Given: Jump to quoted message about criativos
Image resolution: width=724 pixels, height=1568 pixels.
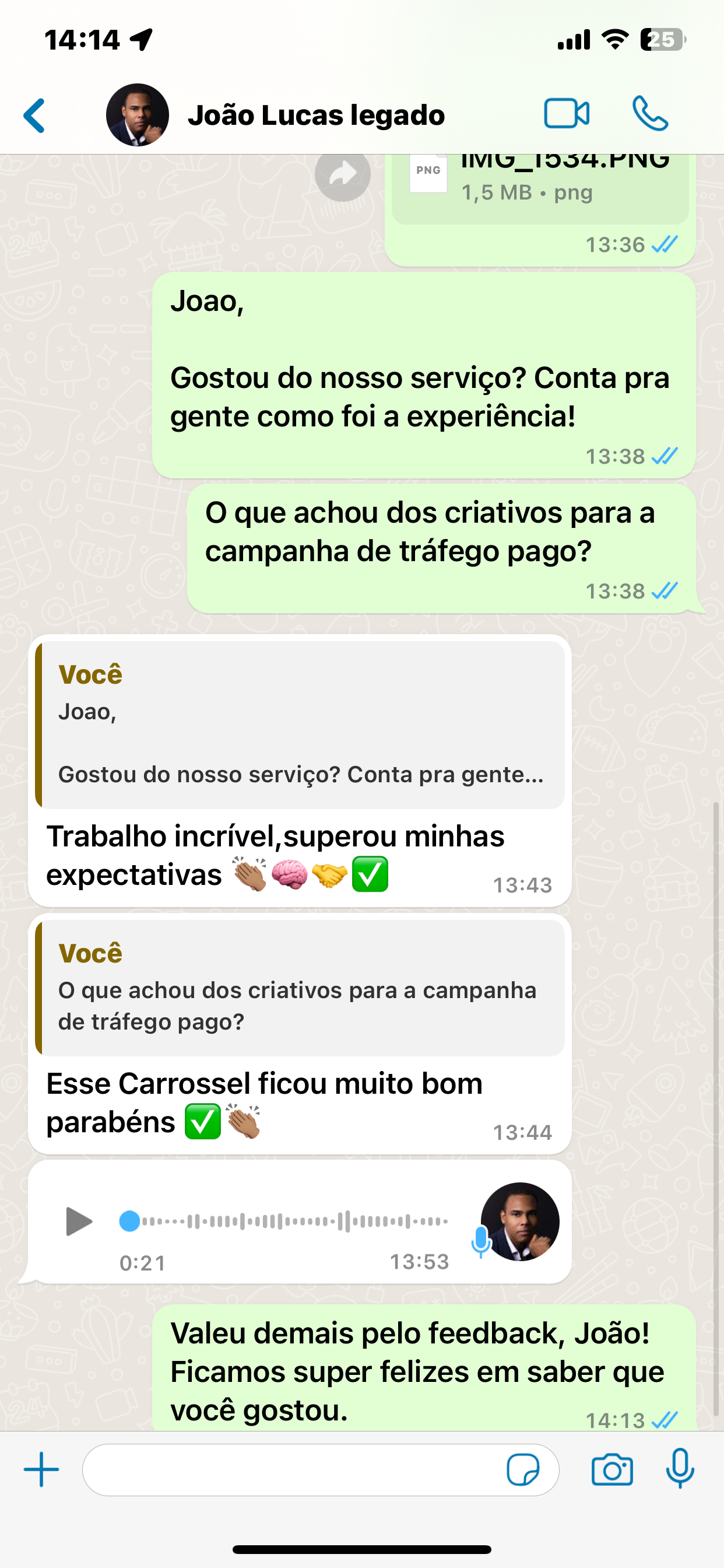Looking at the screenshot, I should tap(300, 989).
